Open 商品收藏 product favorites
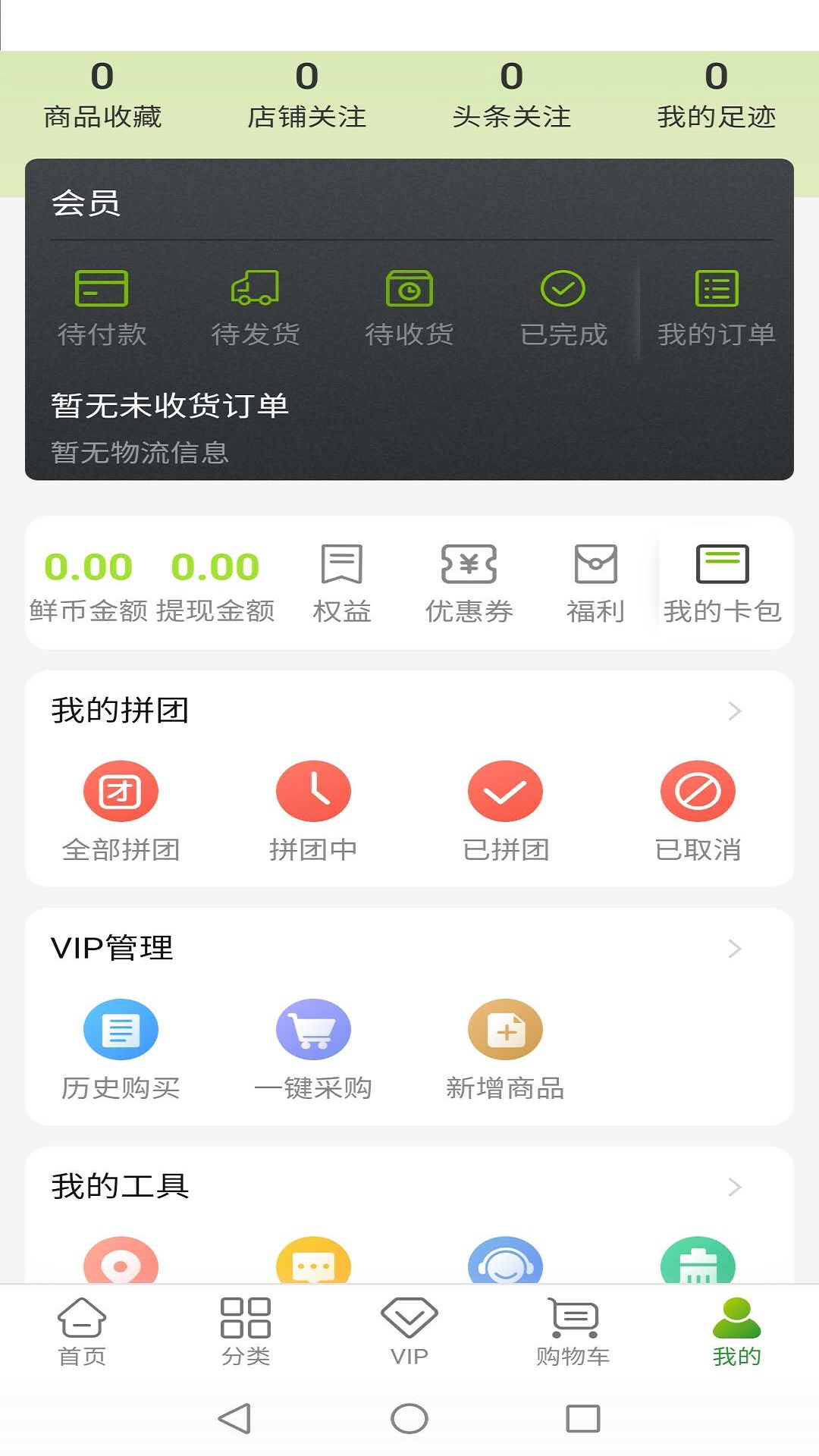The image size is (819, 1456). point(104,95)
